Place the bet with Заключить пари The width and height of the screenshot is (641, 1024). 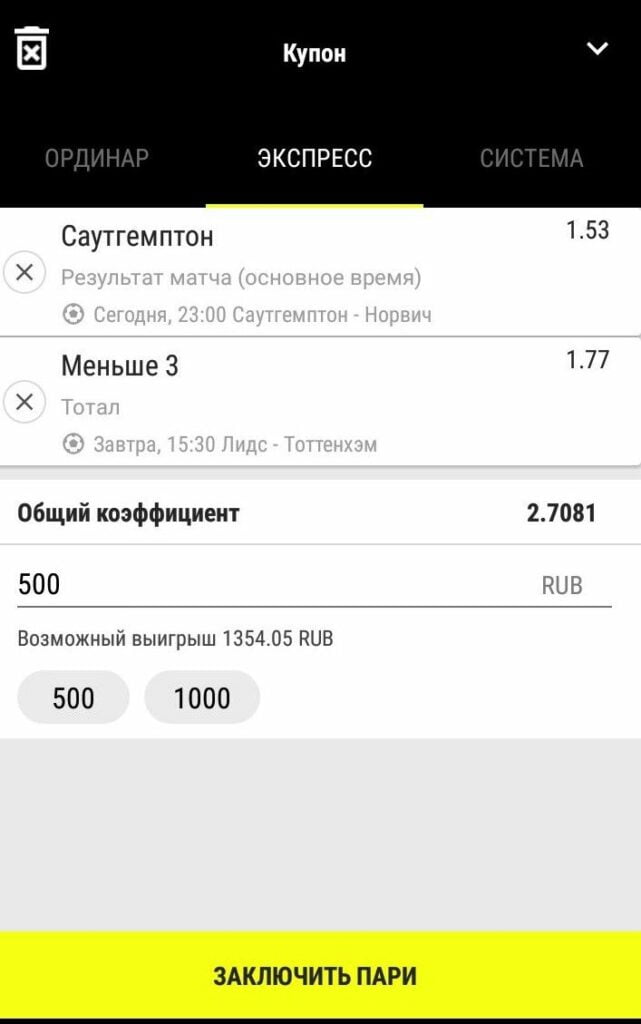point(315,976)
